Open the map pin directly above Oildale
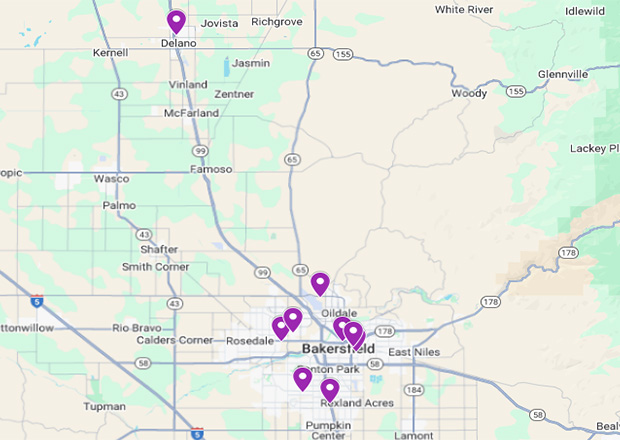Image resolution: width=620 pixels, height=440 pixels. (320, 283)
